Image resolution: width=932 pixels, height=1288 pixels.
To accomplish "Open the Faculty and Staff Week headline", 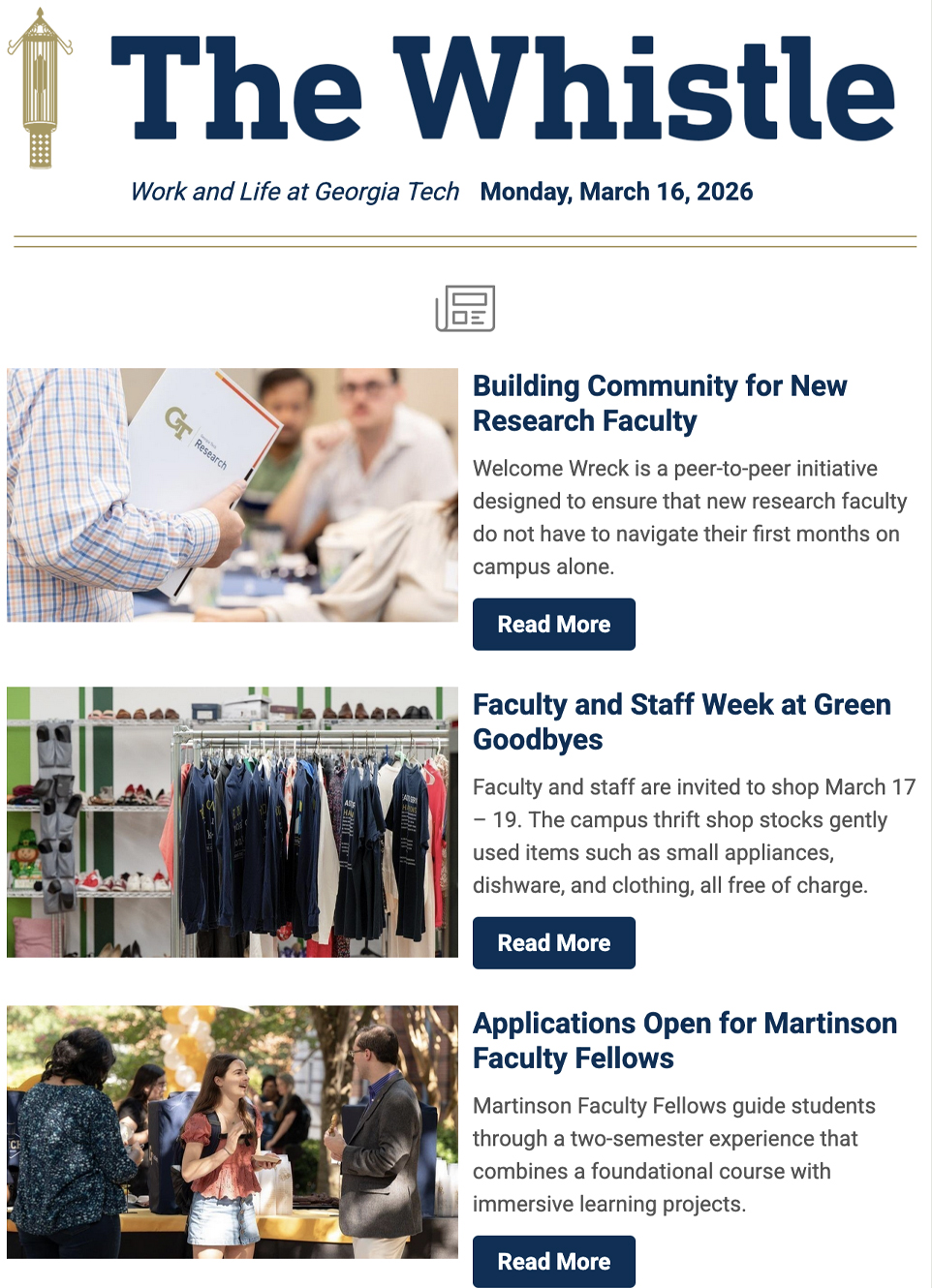I will pos(681,721).
